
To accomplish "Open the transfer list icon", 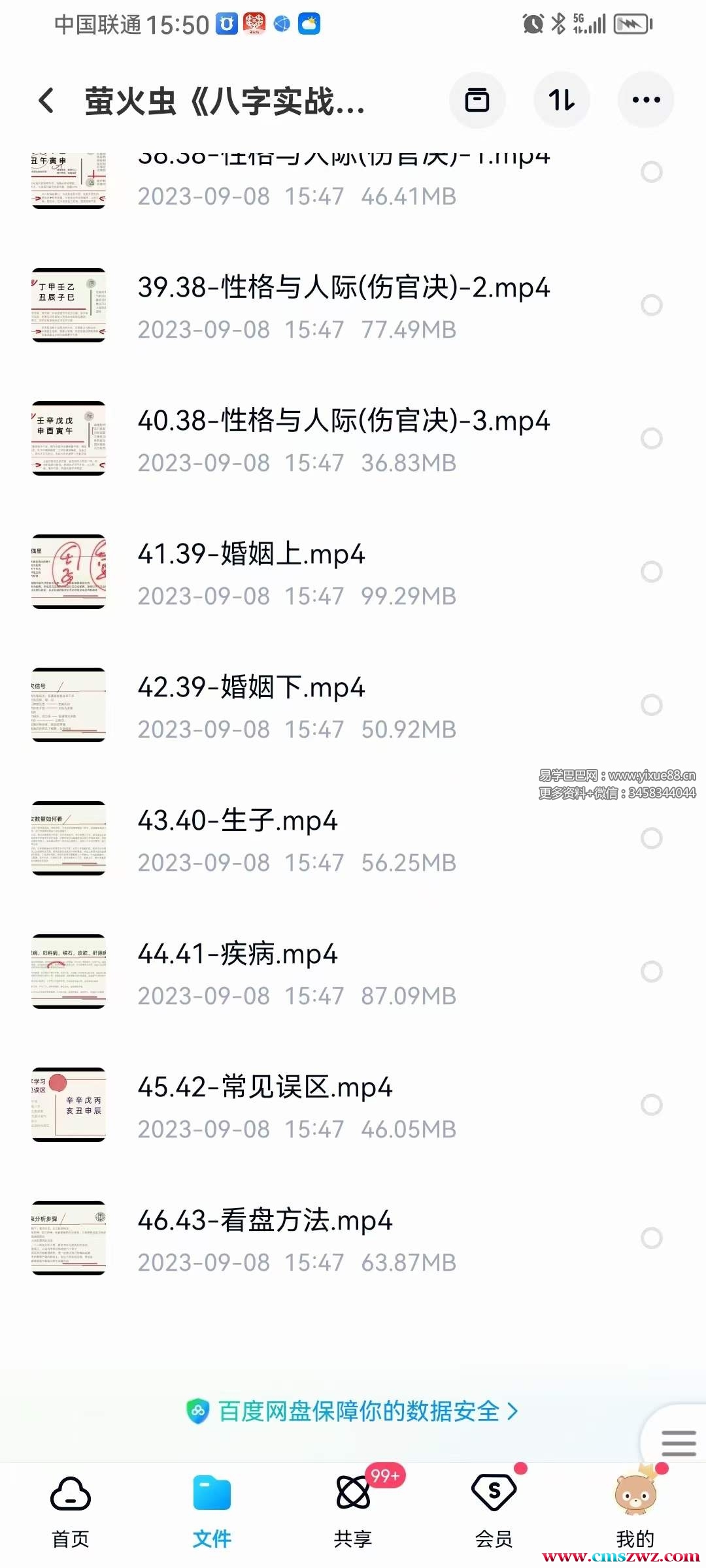I will click(x=477, y=101).
